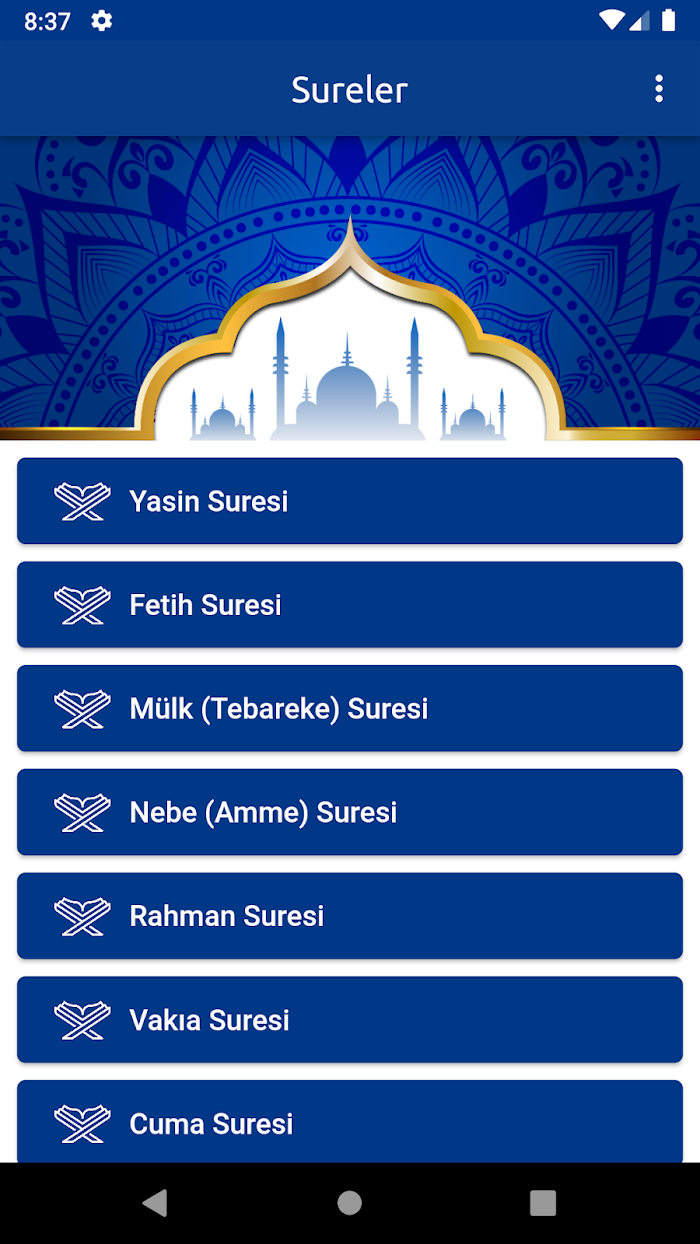Tap the system home button

click(349, 1203)
